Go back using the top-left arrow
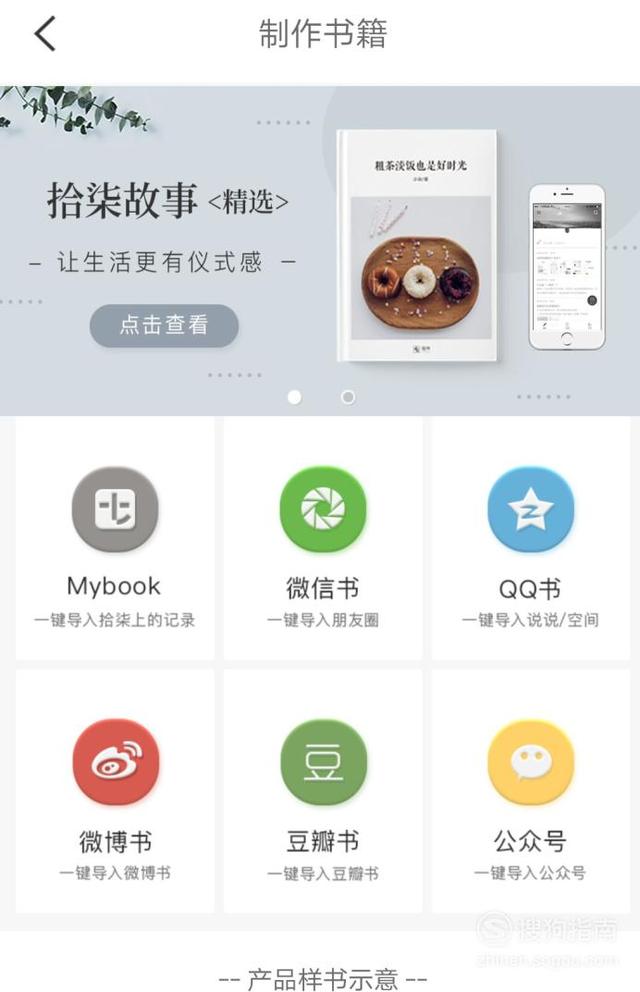The width and height of the screenshot is (640, 992). pyautogui.click(x=45, y=34)
